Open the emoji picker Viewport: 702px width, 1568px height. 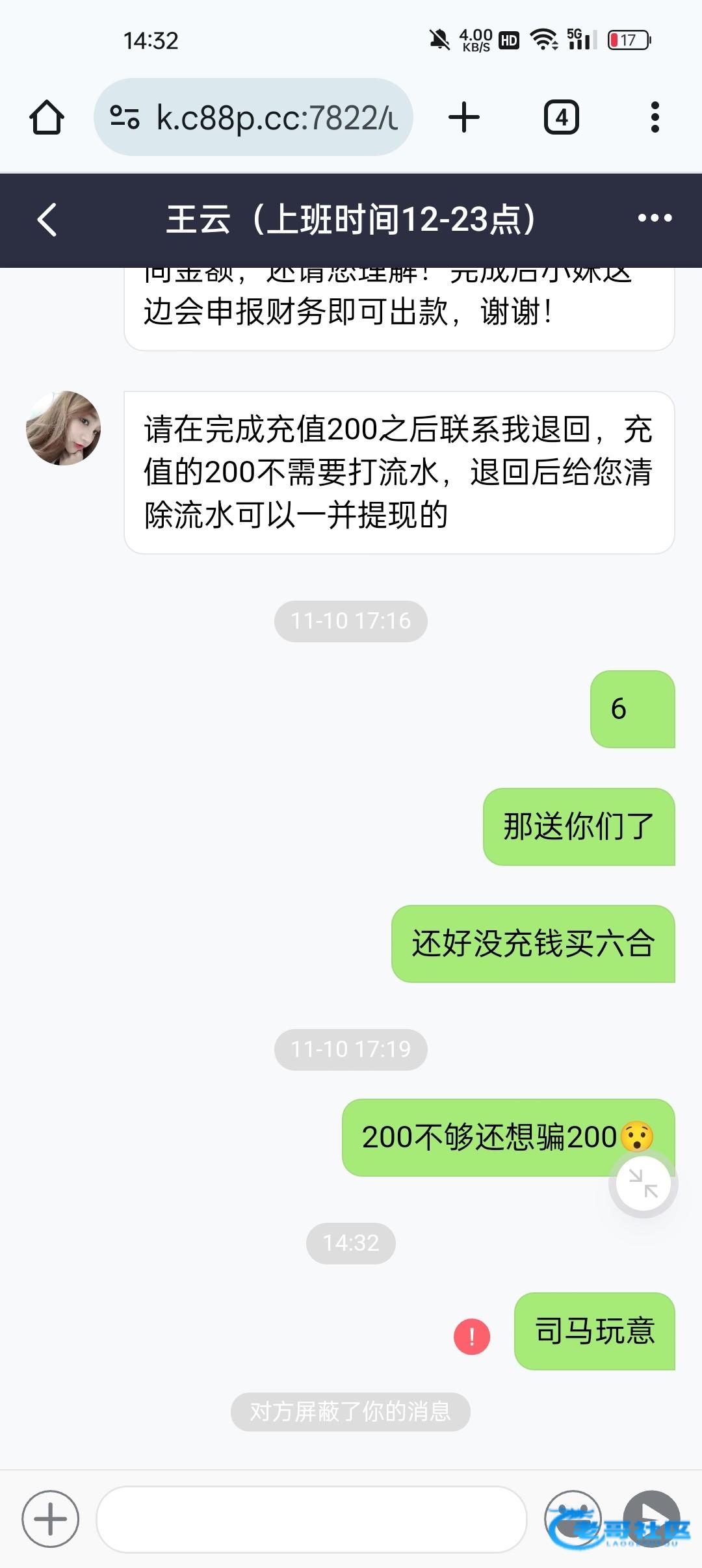tap(572, 1518)
